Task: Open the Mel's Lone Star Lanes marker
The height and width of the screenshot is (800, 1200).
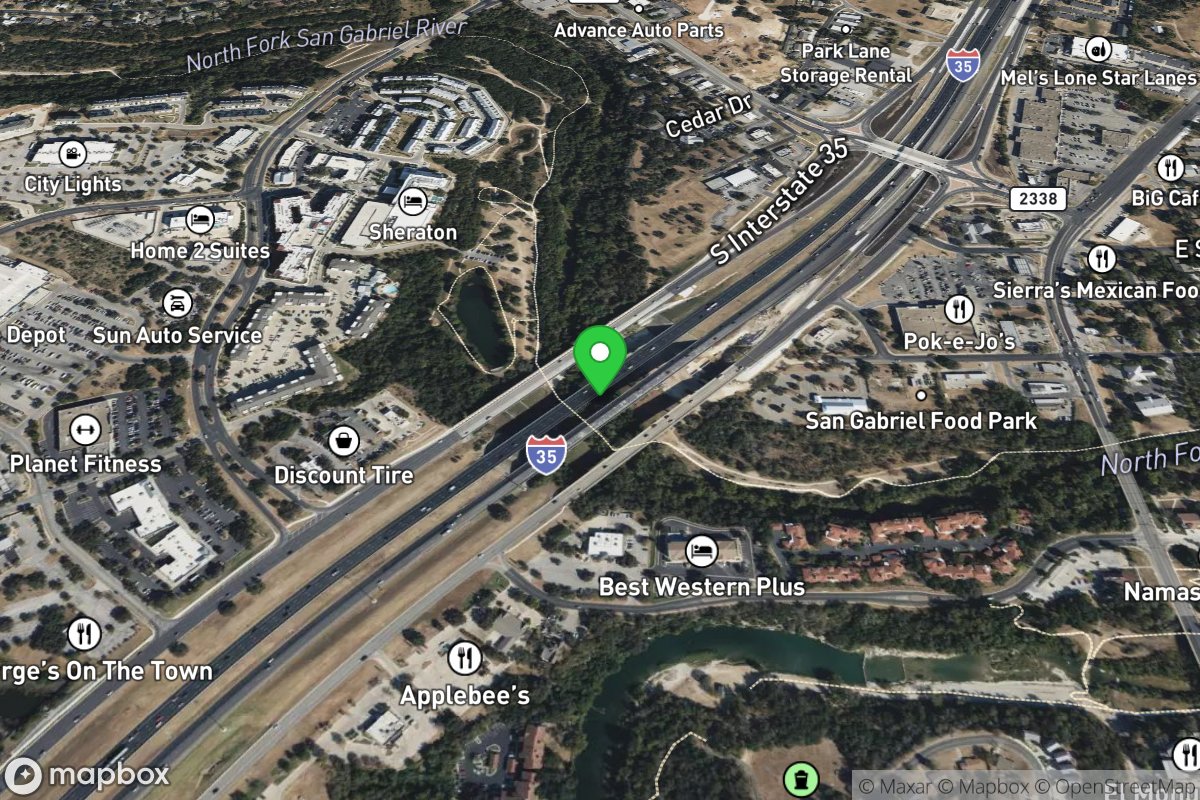Action: click(1098, 48)
